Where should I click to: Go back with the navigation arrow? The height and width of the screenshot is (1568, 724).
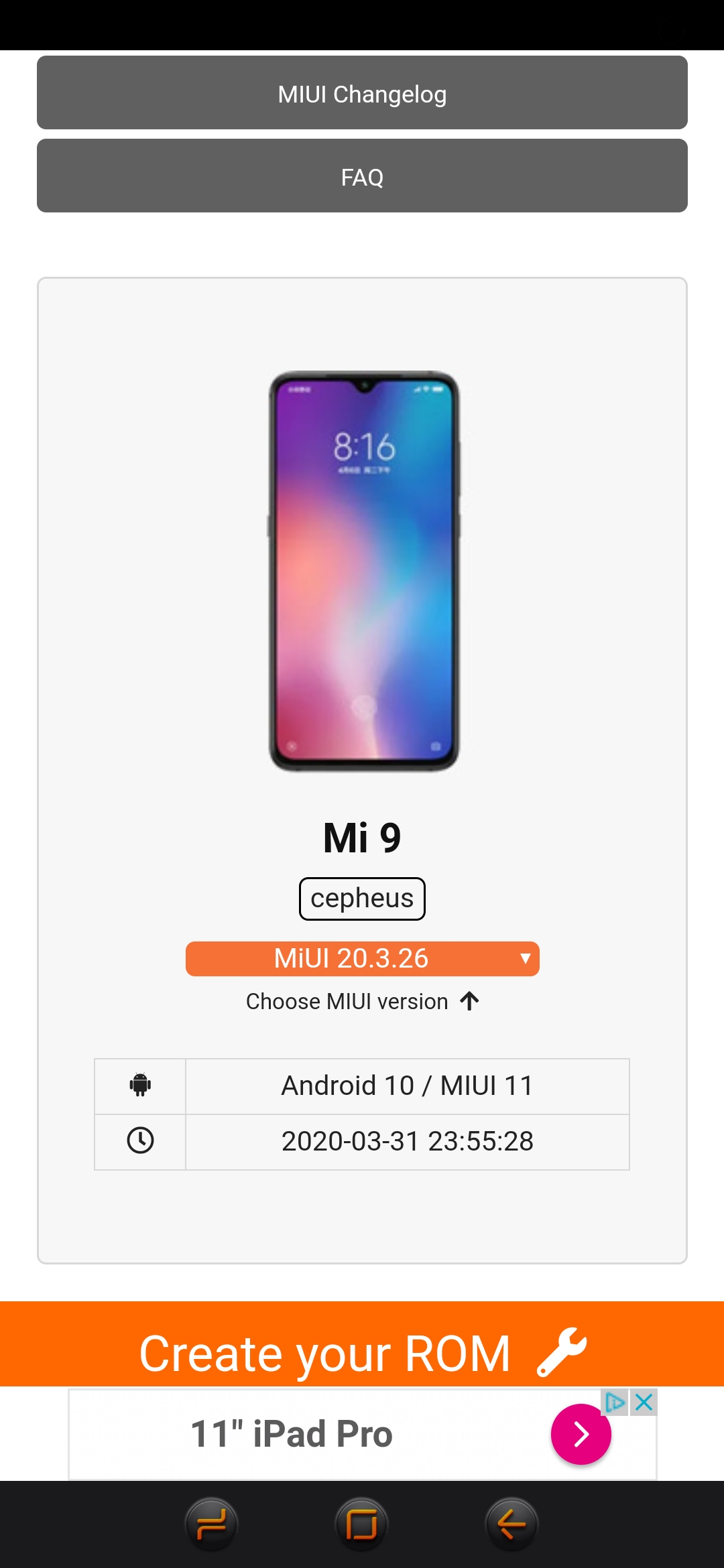[x=511, y=1524]
